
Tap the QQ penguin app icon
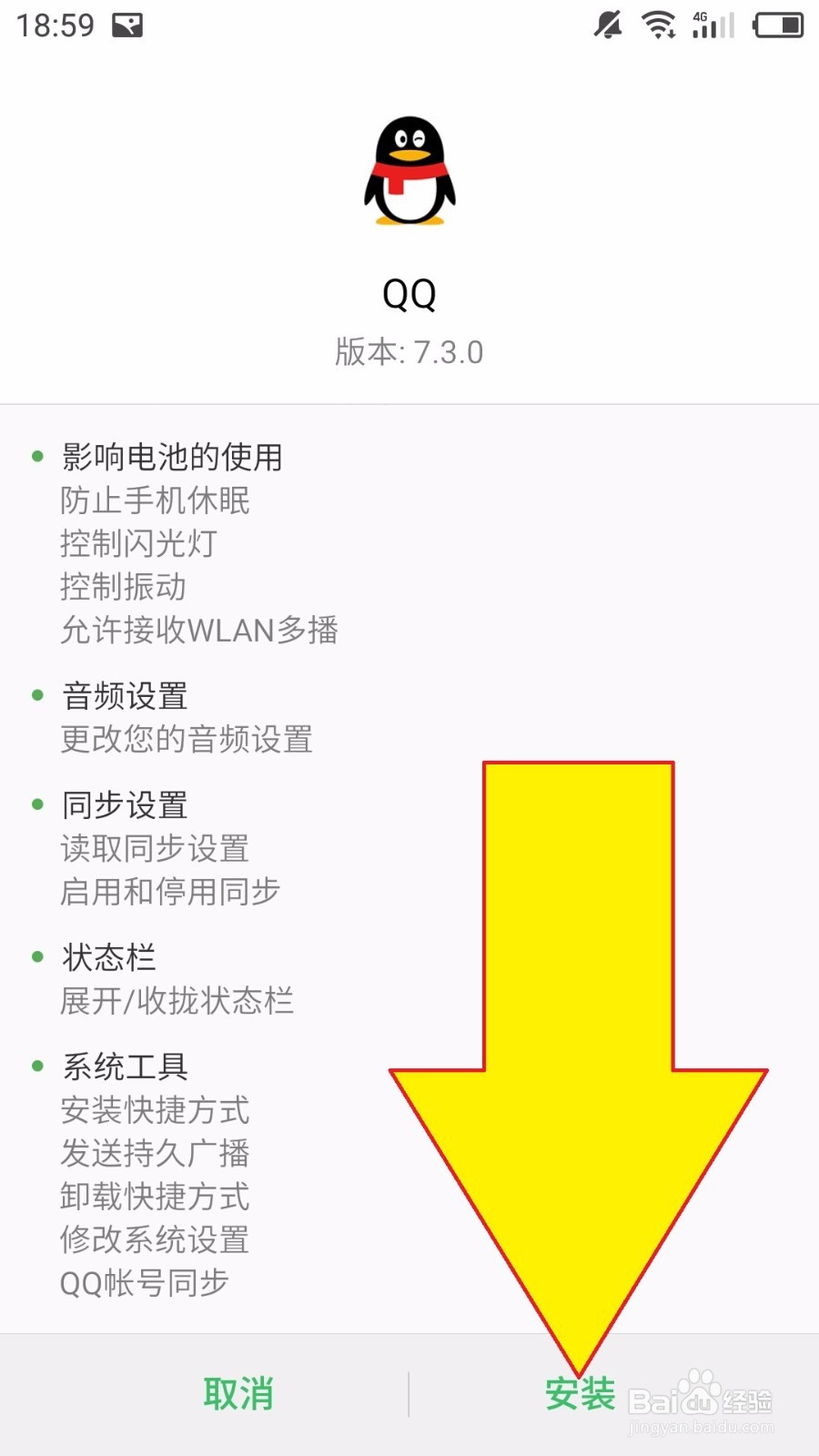[409, 173]
